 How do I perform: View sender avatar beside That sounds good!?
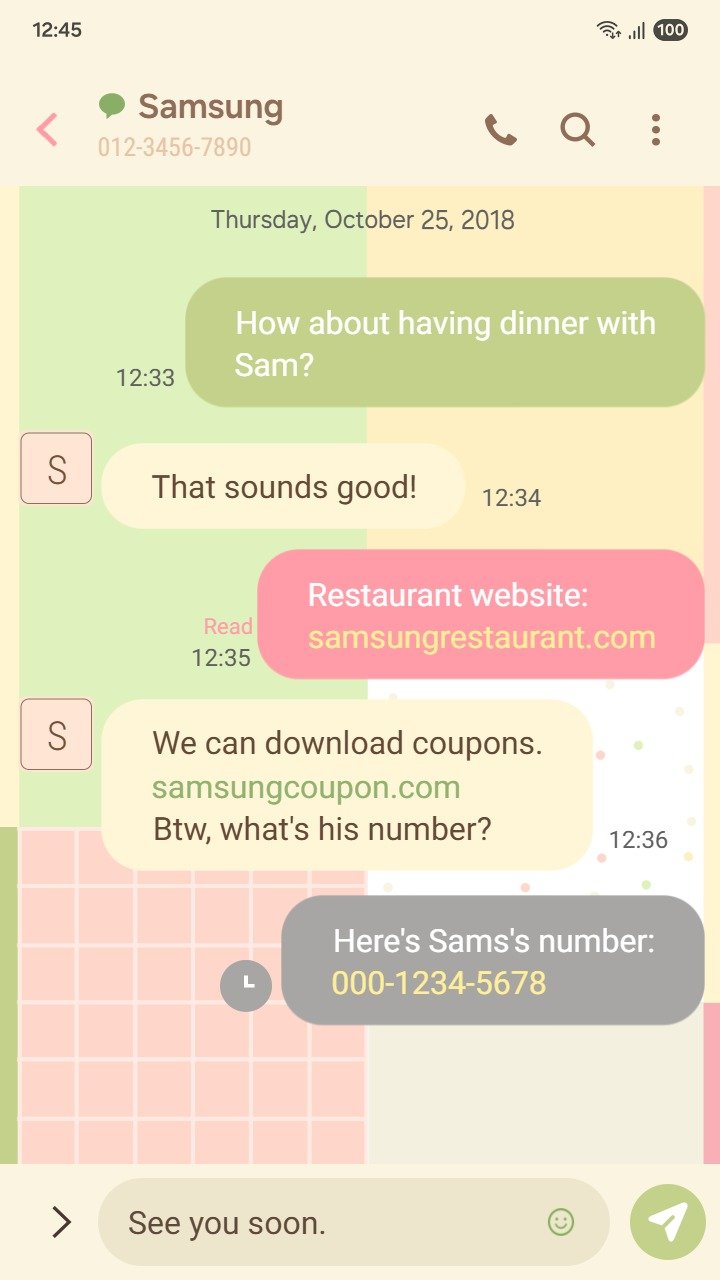[56, 468]
